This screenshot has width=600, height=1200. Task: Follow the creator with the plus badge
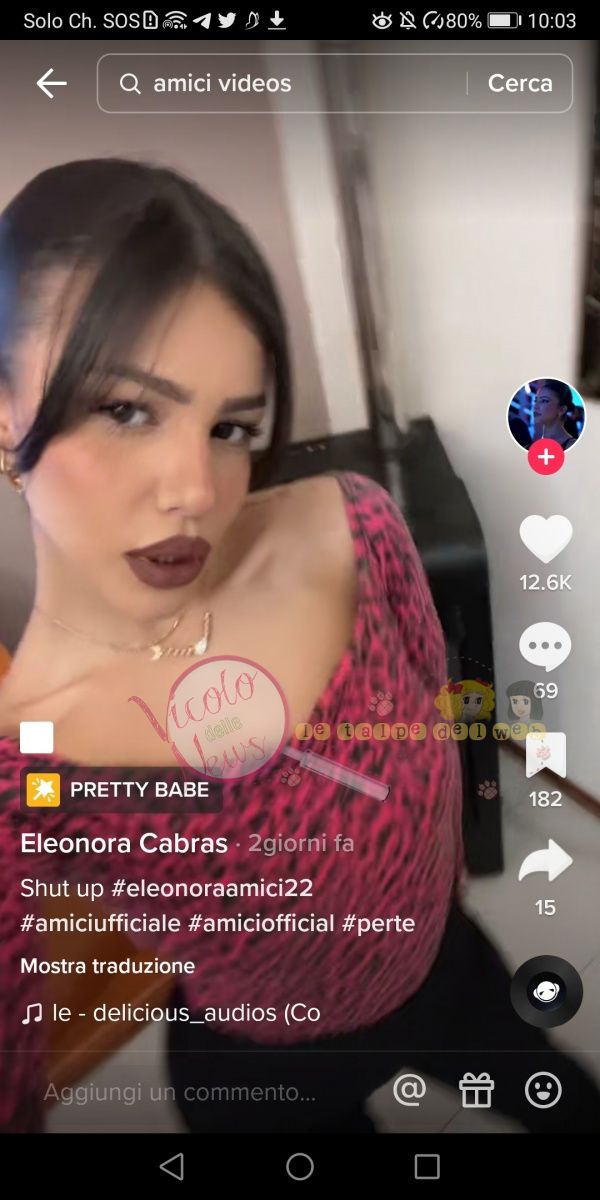coord(545,458)
